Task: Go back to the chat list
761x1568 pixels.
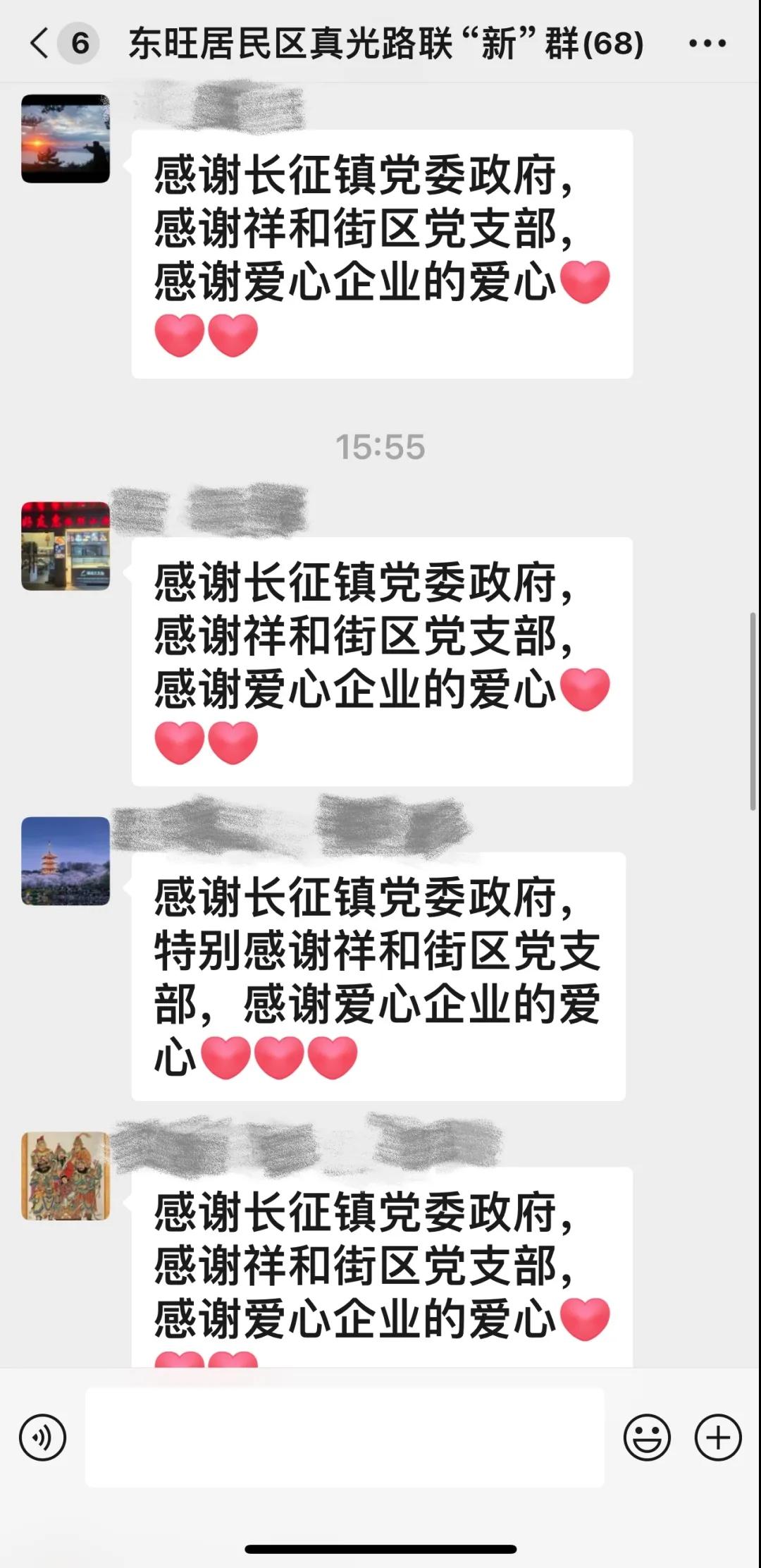Action: [41, 43]
